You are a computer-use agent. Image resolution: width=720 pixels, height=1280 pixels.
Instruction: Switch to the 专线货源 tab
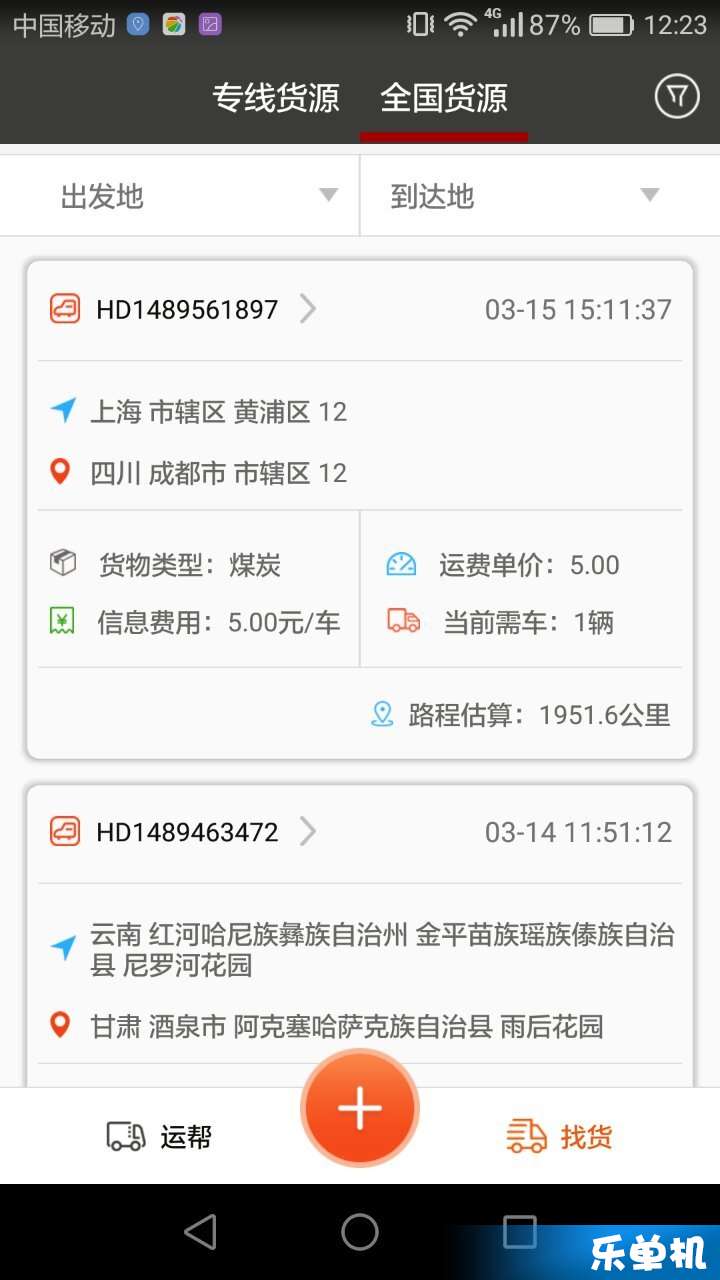[x=275, y=98]
